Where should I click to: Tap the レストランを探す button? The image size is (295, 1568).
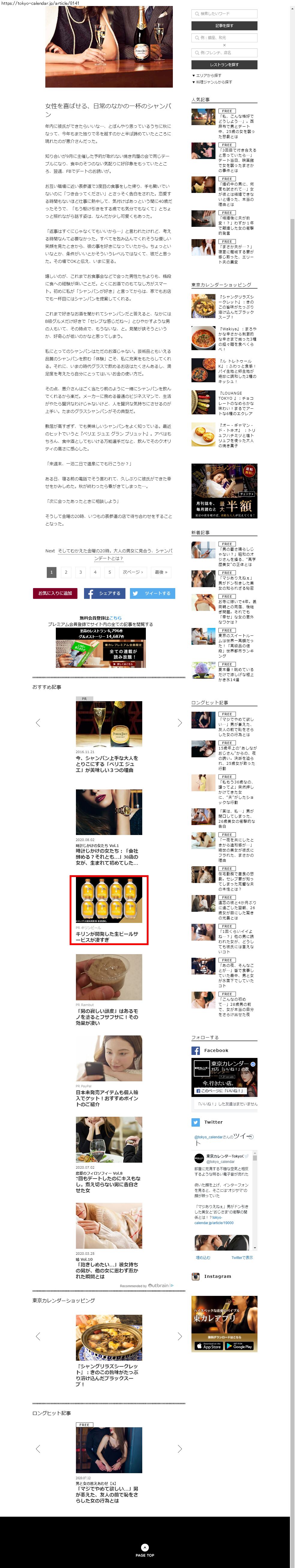[224, 65]
